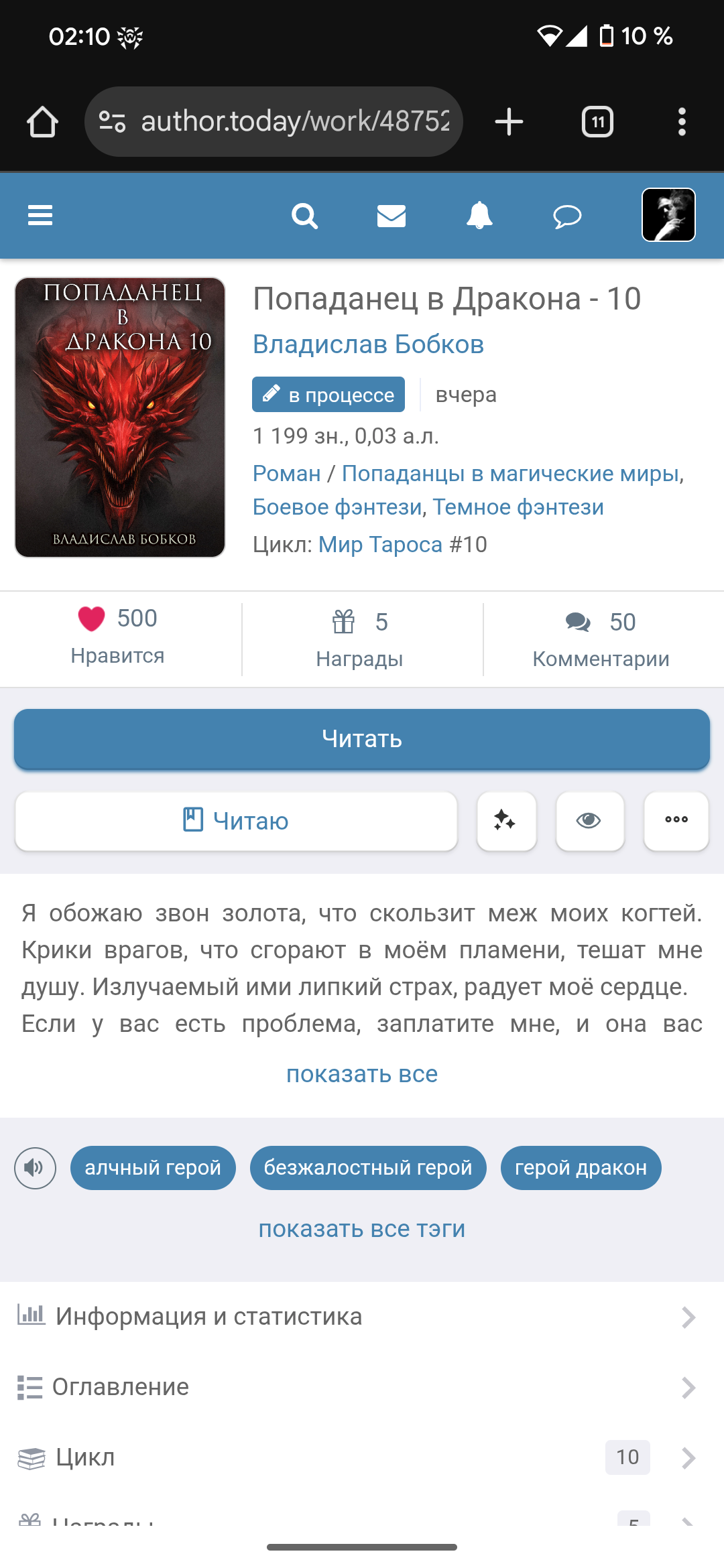Open the Мир Тароса cycle link
The height and width of the screenshot is (1568, 724).
coord(380,545)
